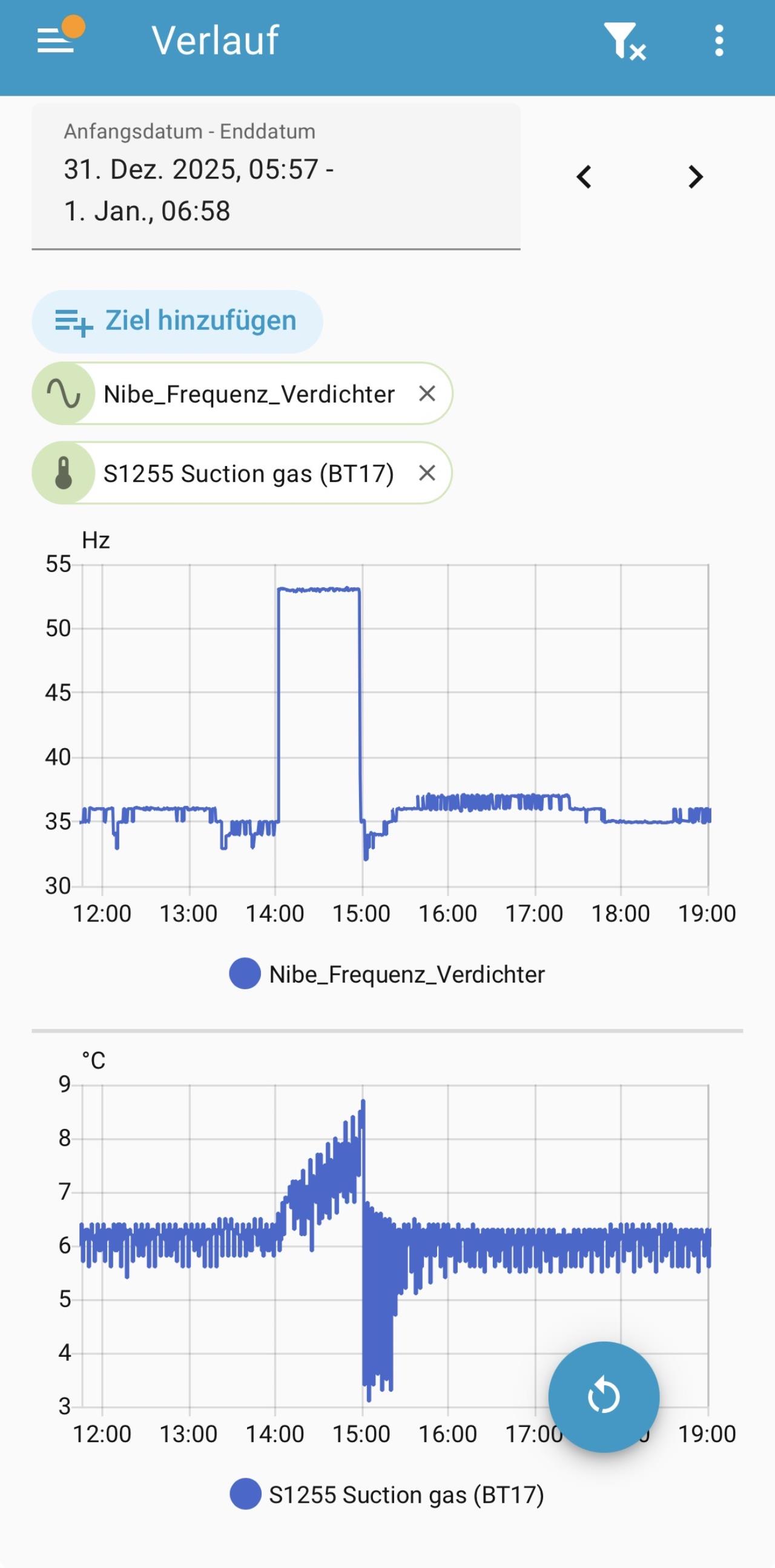Hide the S1255 Suction gas series via legend
This screenshot has height=1568, width=775.
(387, 1495)
